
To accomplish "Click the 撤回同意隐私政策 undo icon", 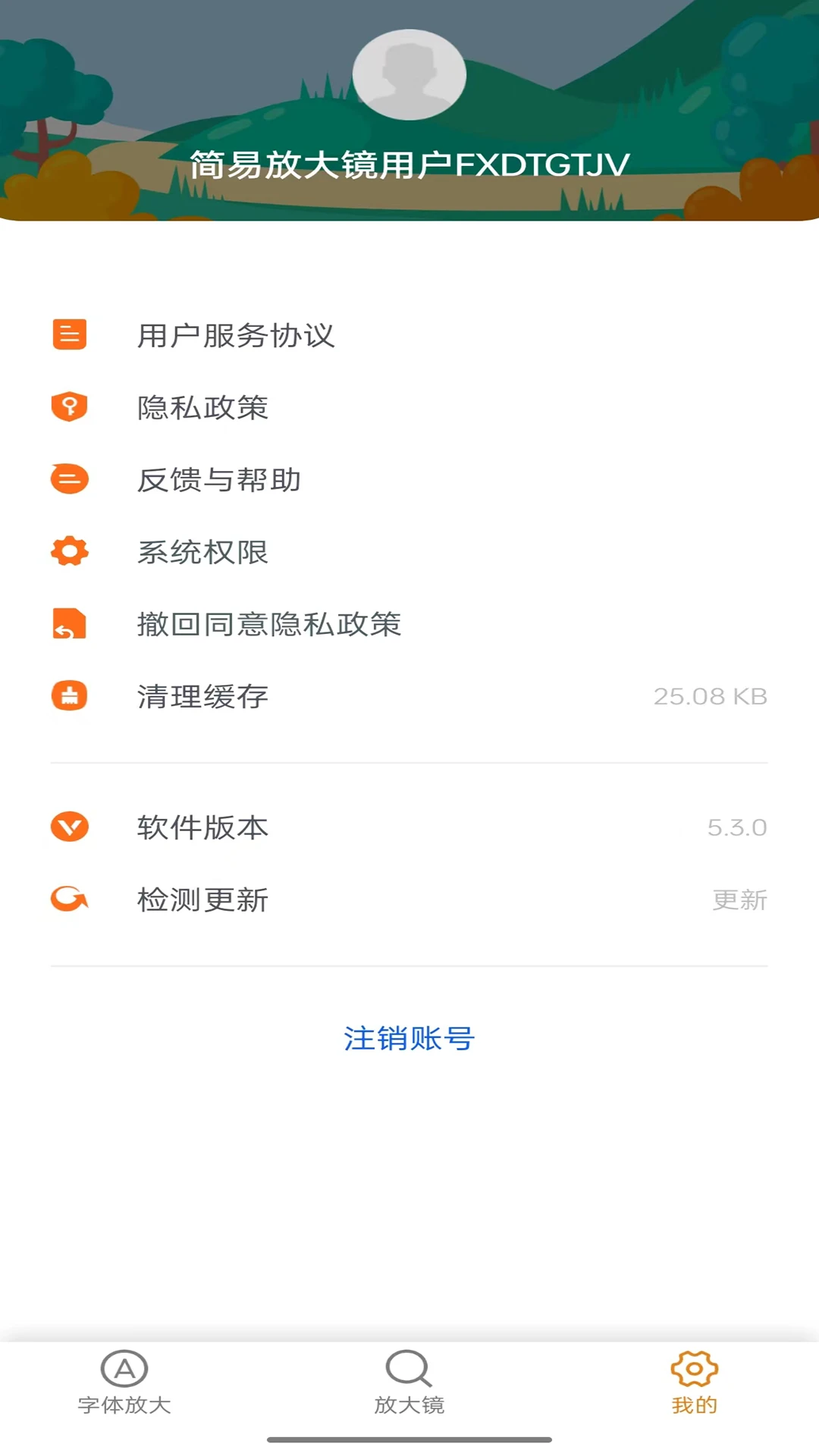I will pos(69,623).
